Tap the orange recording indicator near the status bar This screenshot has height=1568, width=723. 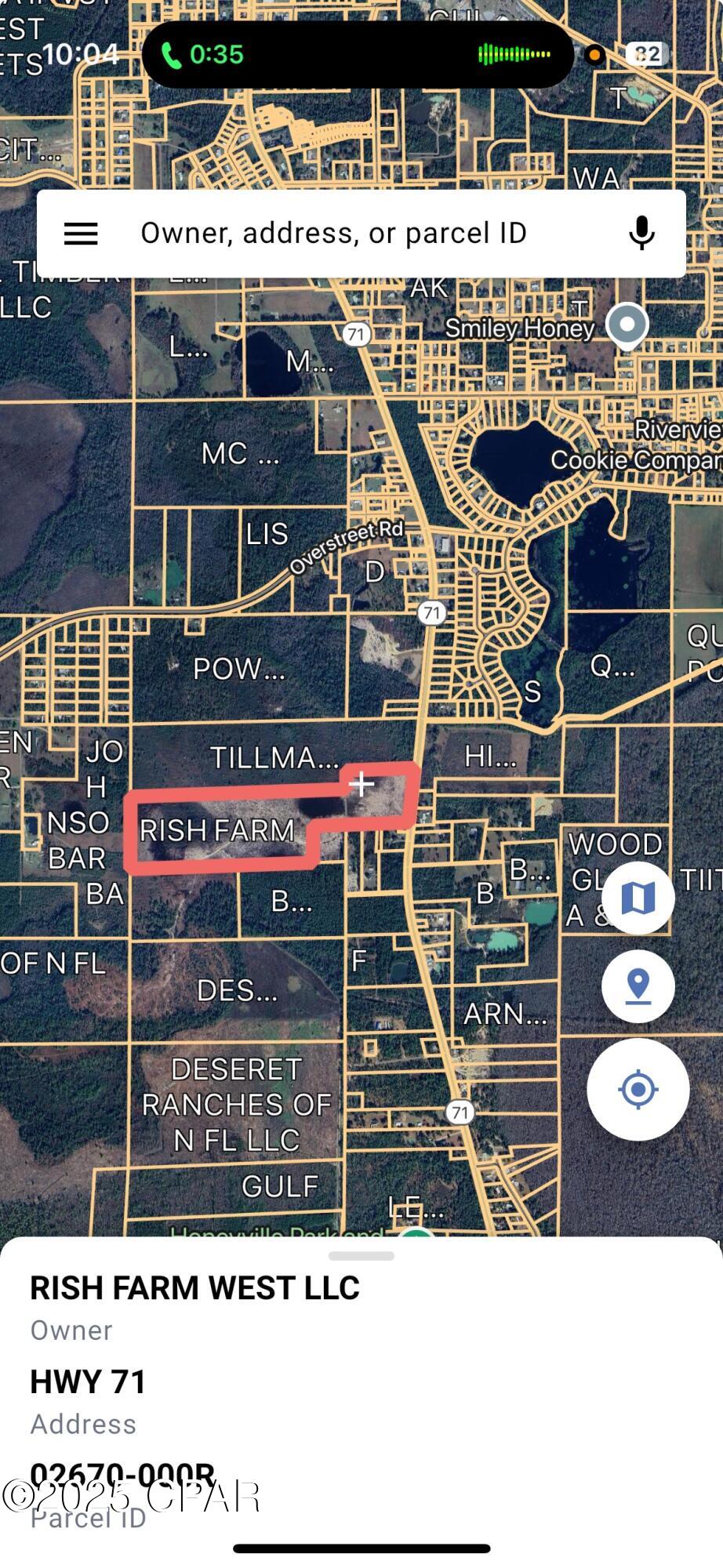pos(594,55)
